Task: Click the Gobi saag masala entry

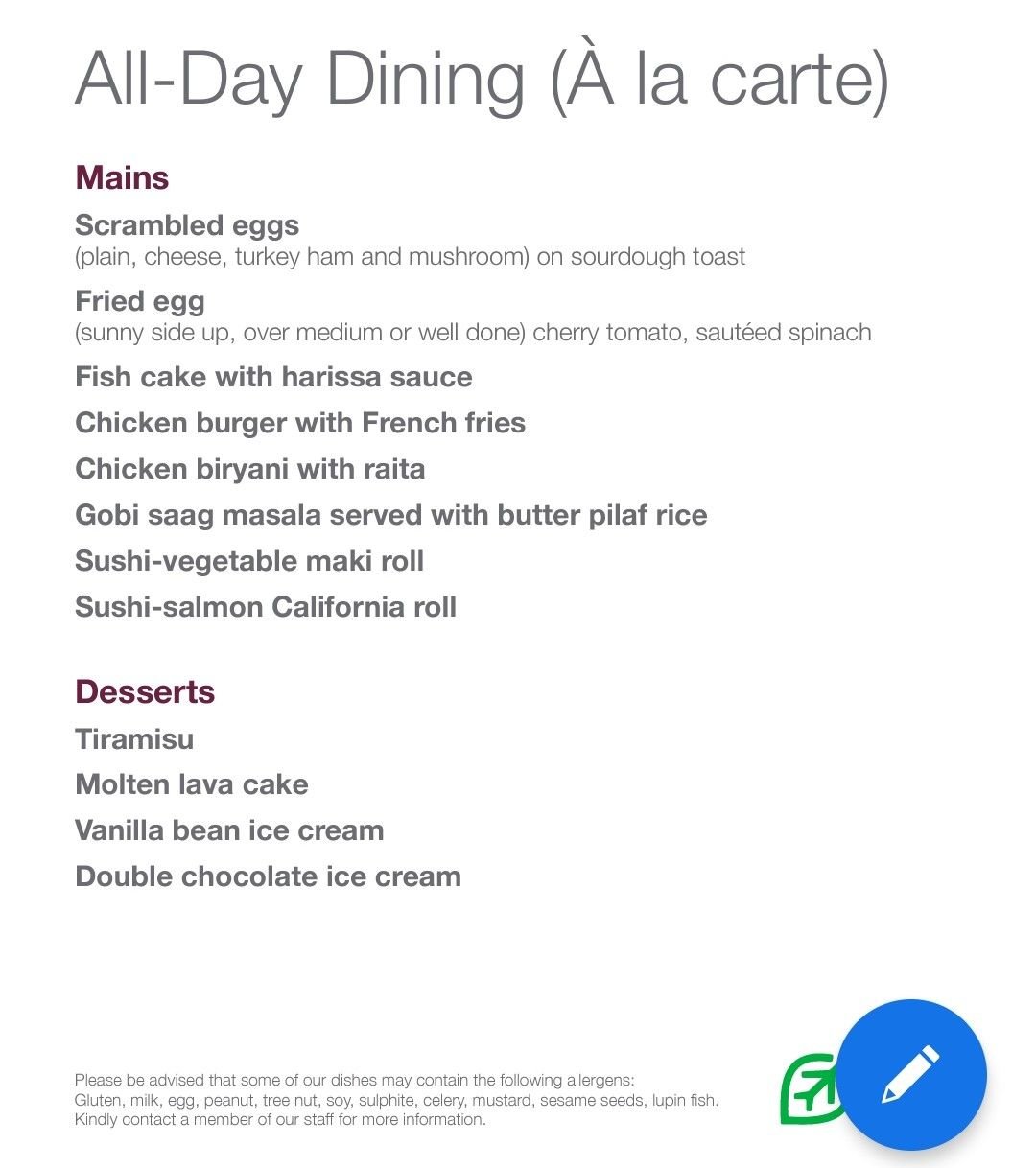Action: [x=390, y=515]
